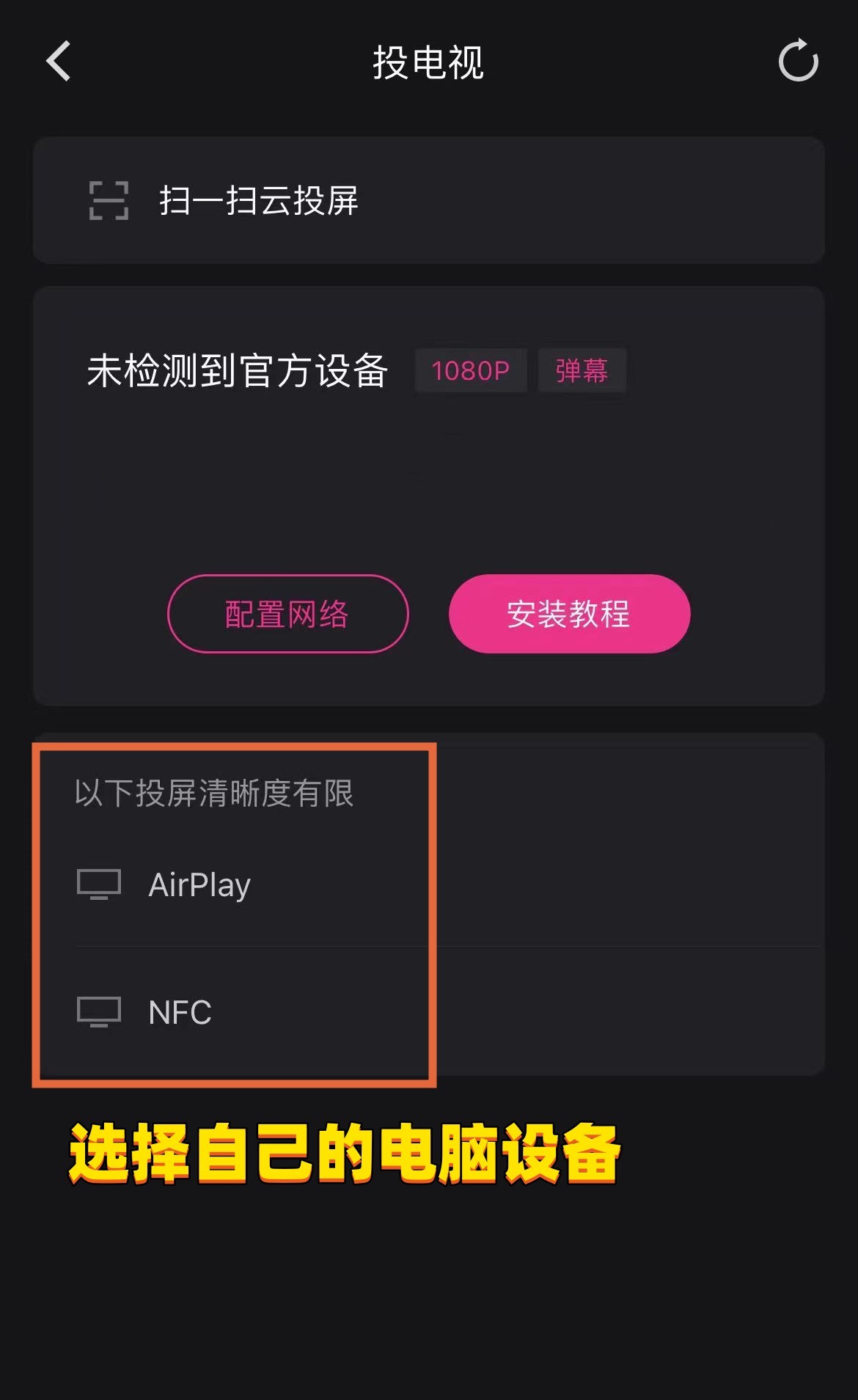Tap the QR scan icon beside 扫一扫云投屏
This screenshot has width=858, height=1400.
(x=107, y=200)
